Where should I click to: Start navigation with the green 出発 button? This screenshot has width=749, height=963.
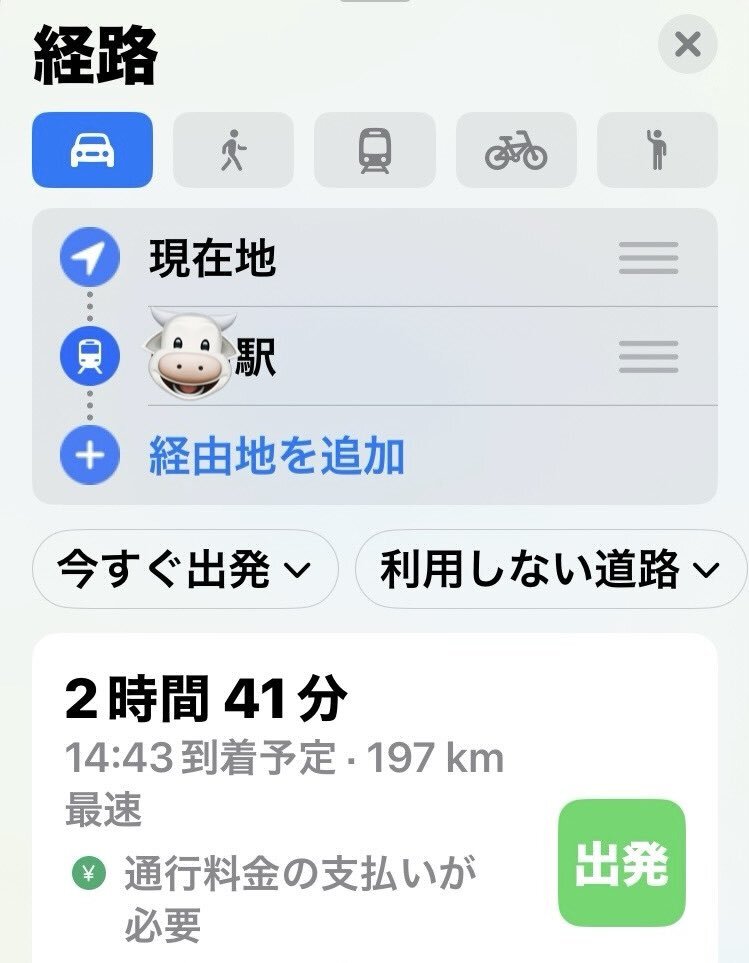(621, 862)
